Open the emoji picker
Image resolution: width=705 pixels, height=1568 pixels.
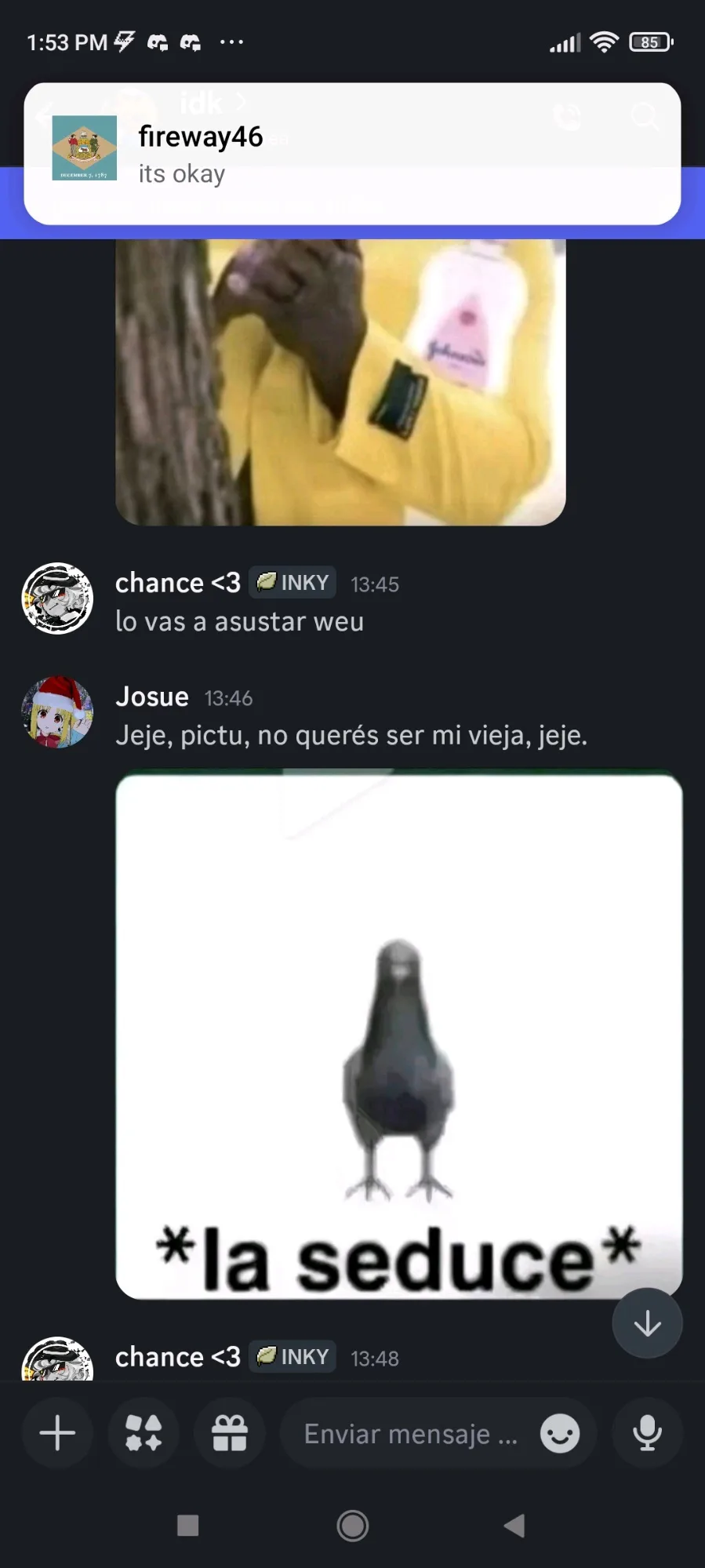pyautogui.click(x=560, y=1434)
